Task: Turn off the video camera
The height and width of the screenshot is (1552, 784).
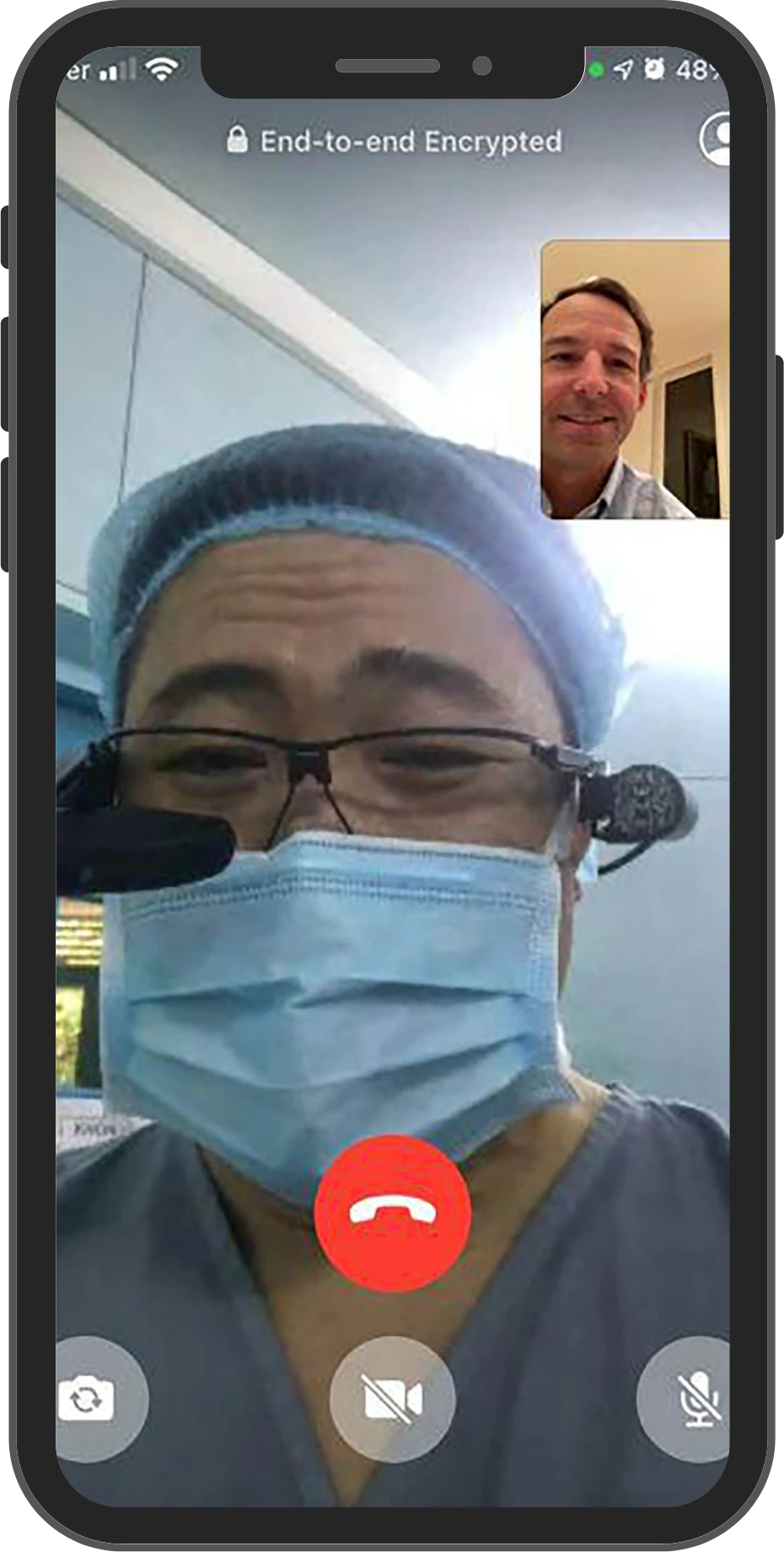Action: [x=392, y=1399]
